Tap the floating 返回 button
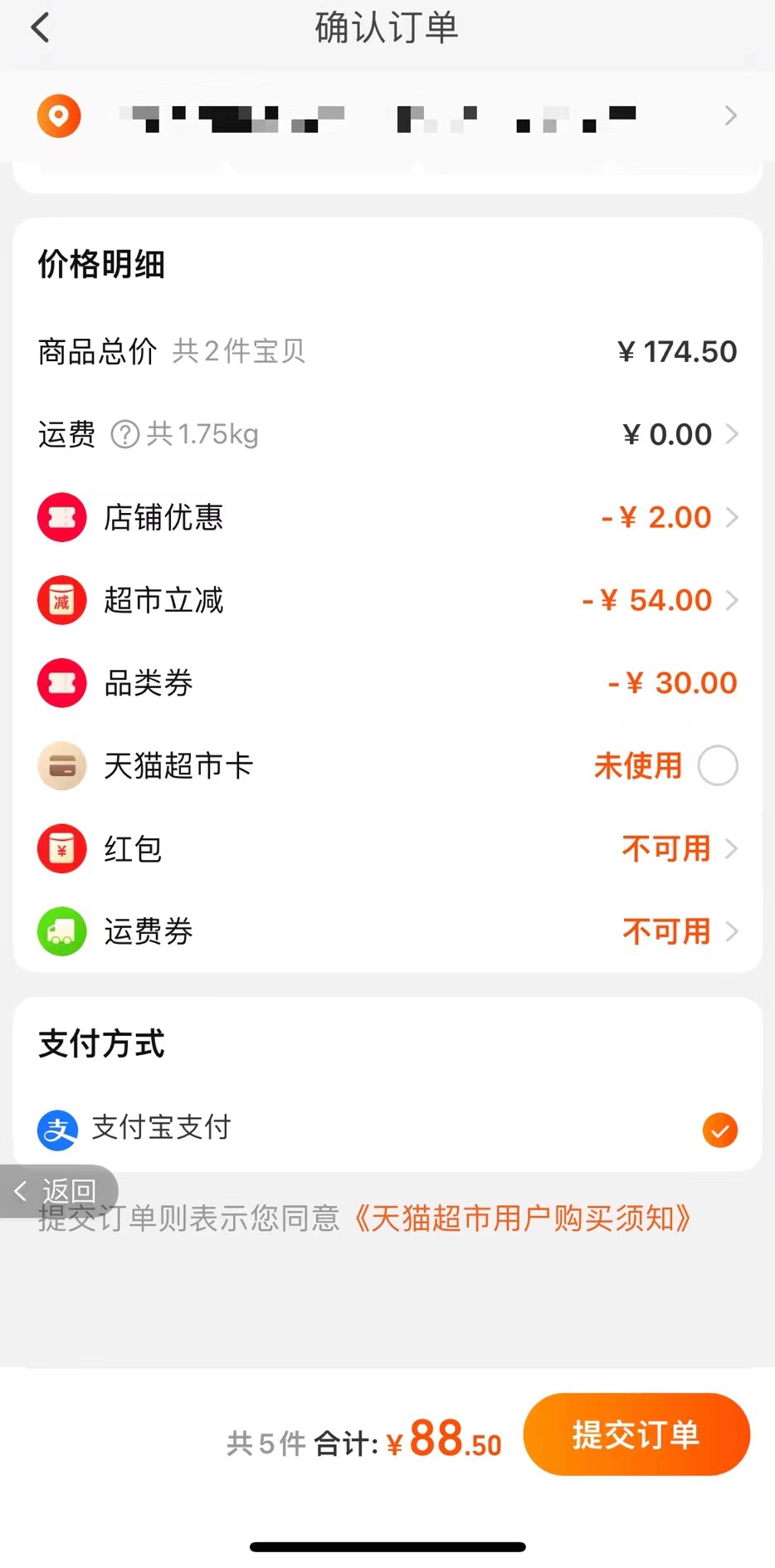Image resolution: width=775 pixels, height=1568 pixels. point(58,1191)
